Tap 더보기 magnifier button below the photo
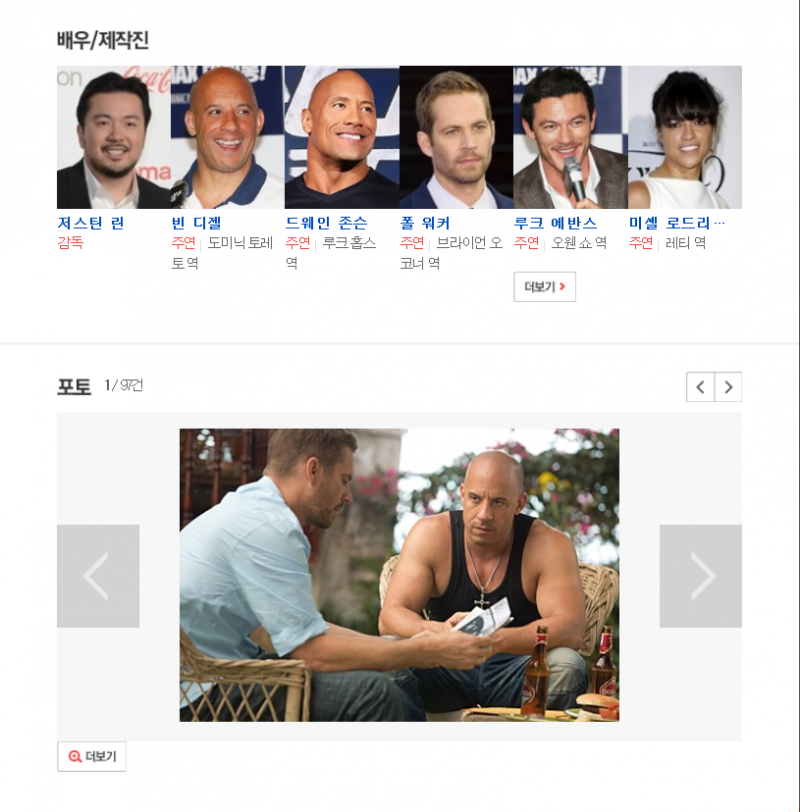This screenshot has width=800, height=812. click(x=92, y=757)
